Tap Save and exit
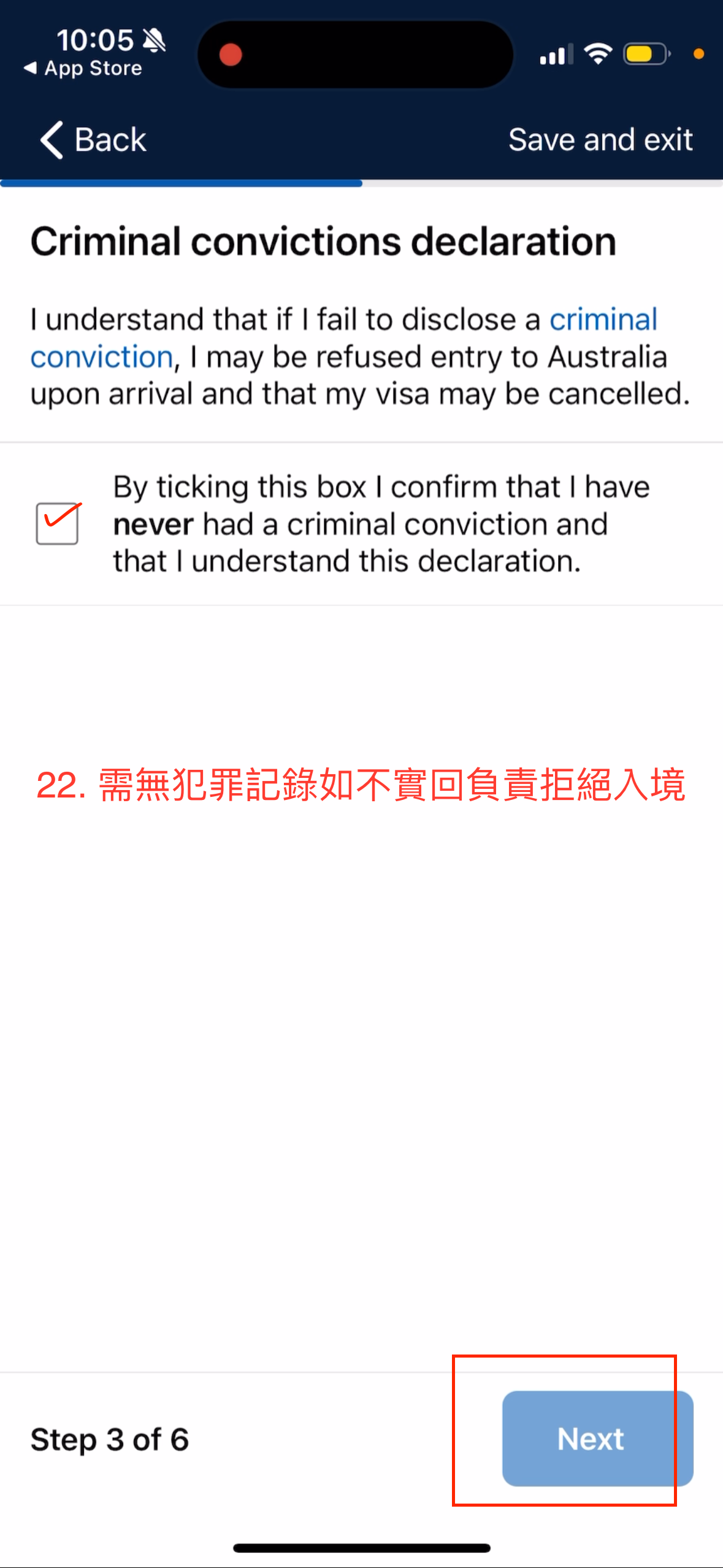Screen dimensions: 723x1568 point(600,140)
